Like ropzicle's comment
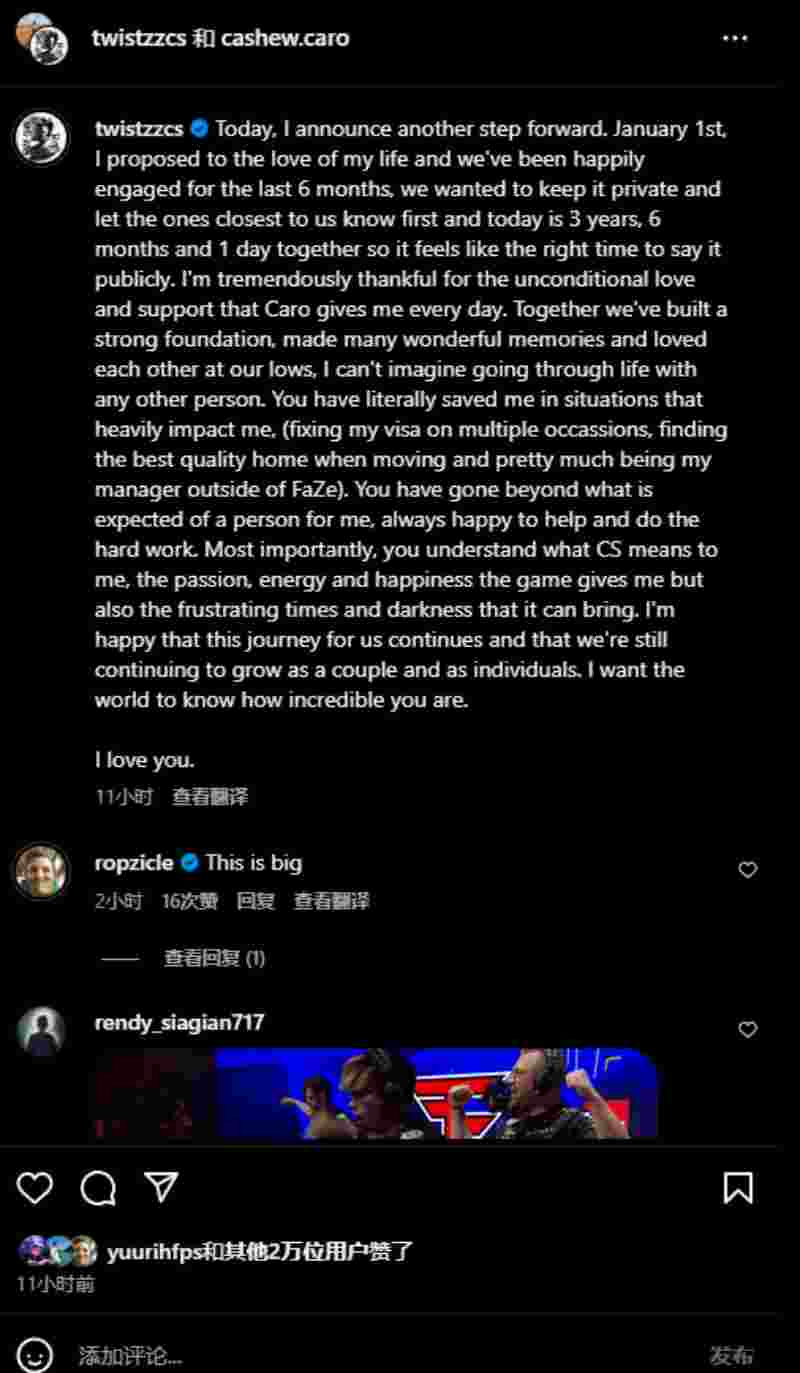 [x=747, y=870]
